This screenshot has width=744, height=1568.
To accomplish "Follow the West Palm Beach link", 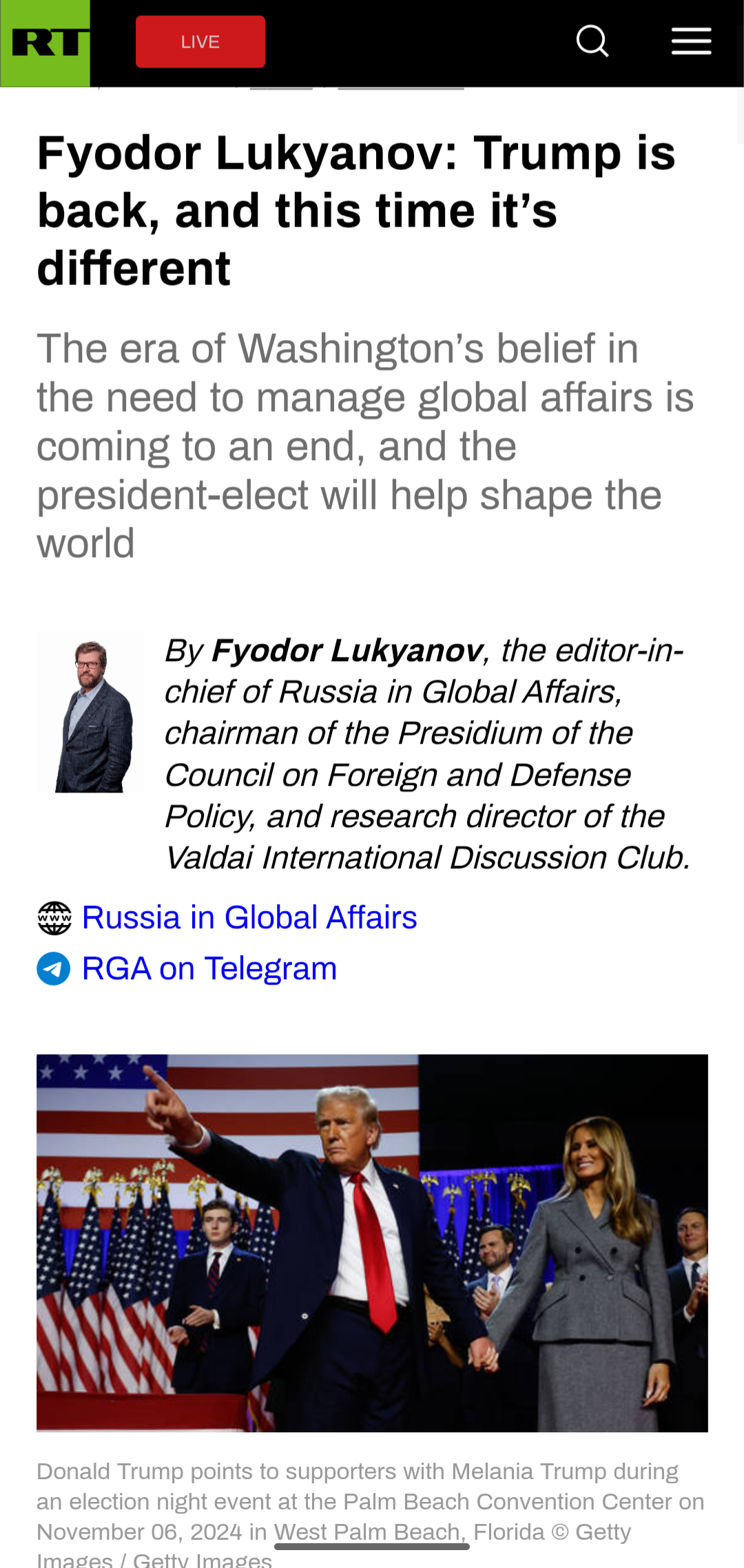I will point(369,1532).
